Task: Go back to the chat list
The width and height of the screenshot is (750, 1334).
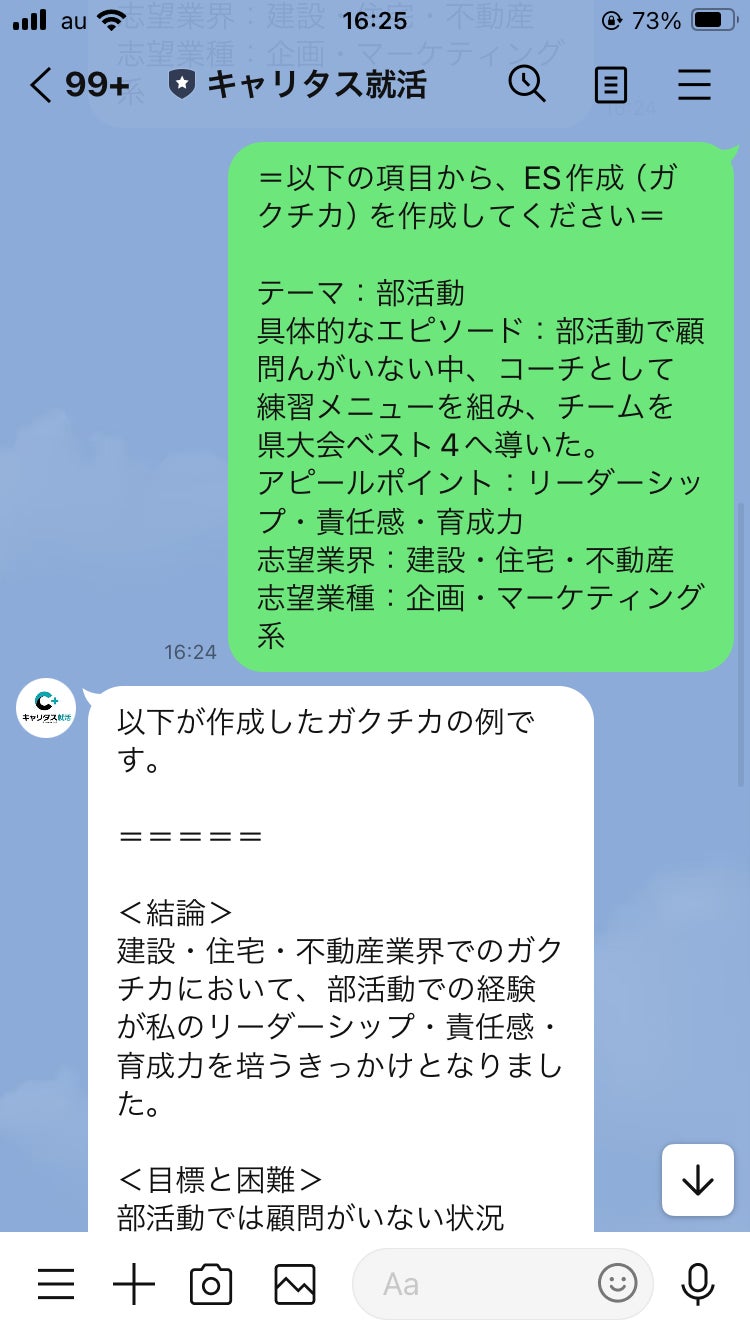Action: coord(40,85)
